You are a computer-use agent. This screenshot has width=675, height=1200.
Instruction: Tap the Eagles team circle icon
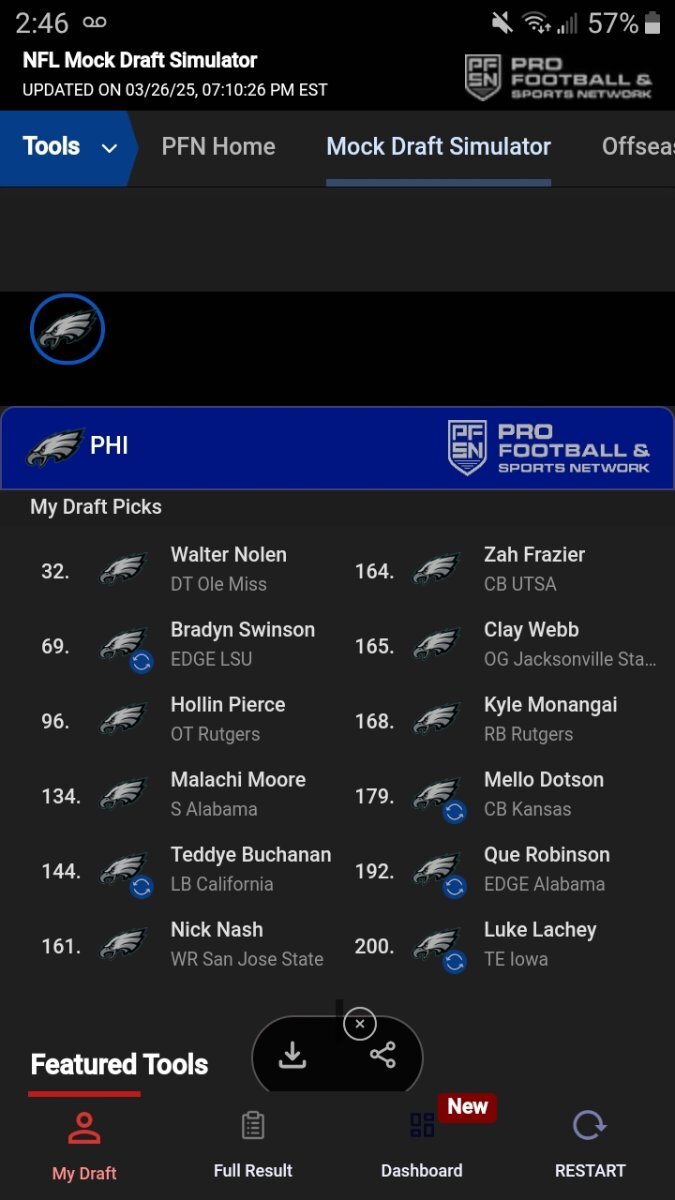click(67, 329)
